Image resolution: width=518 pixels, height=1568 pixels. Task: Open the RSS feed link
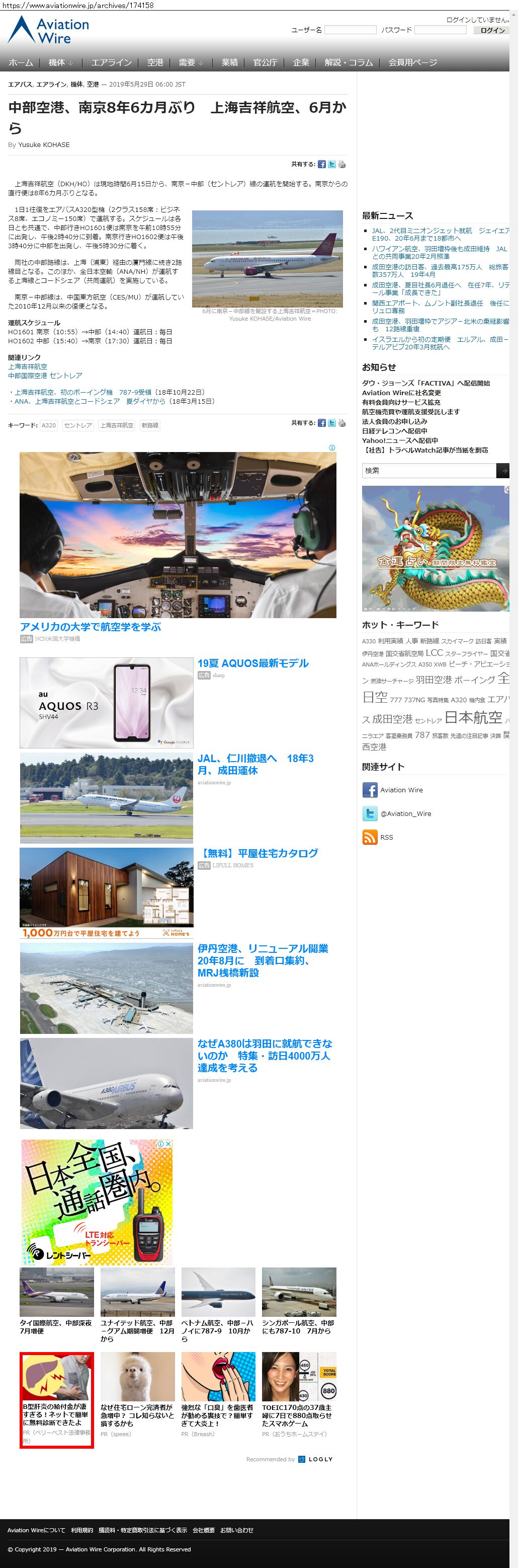386,837
